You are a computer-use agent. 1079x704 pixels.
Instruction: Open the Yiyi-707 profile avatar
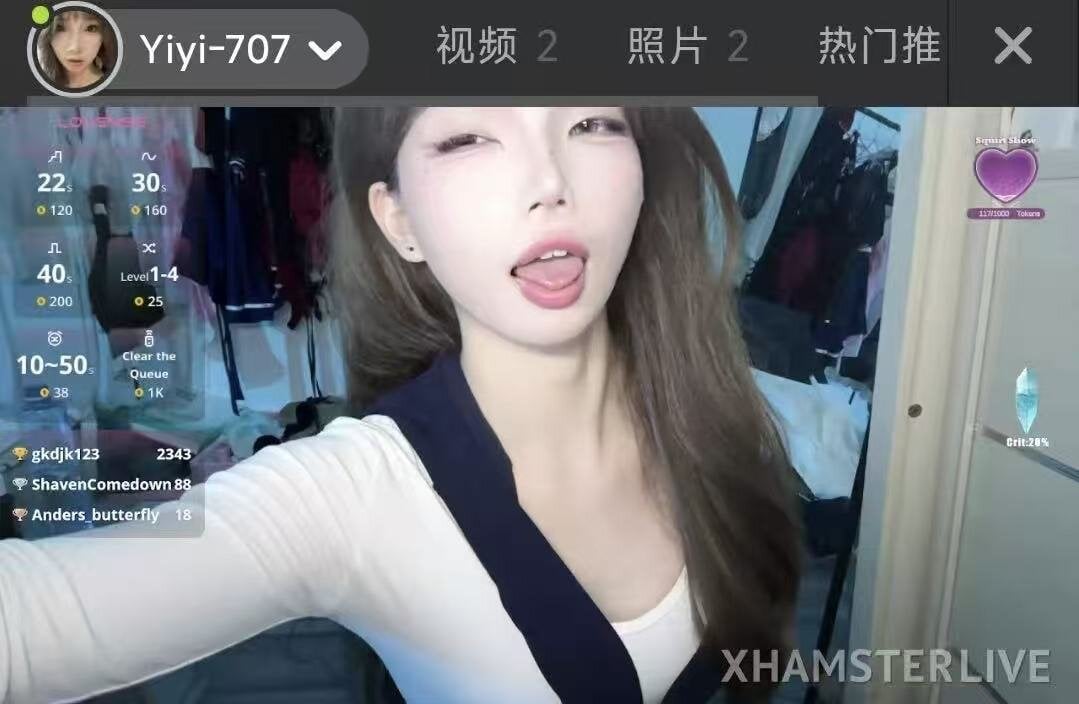point(74,48)
